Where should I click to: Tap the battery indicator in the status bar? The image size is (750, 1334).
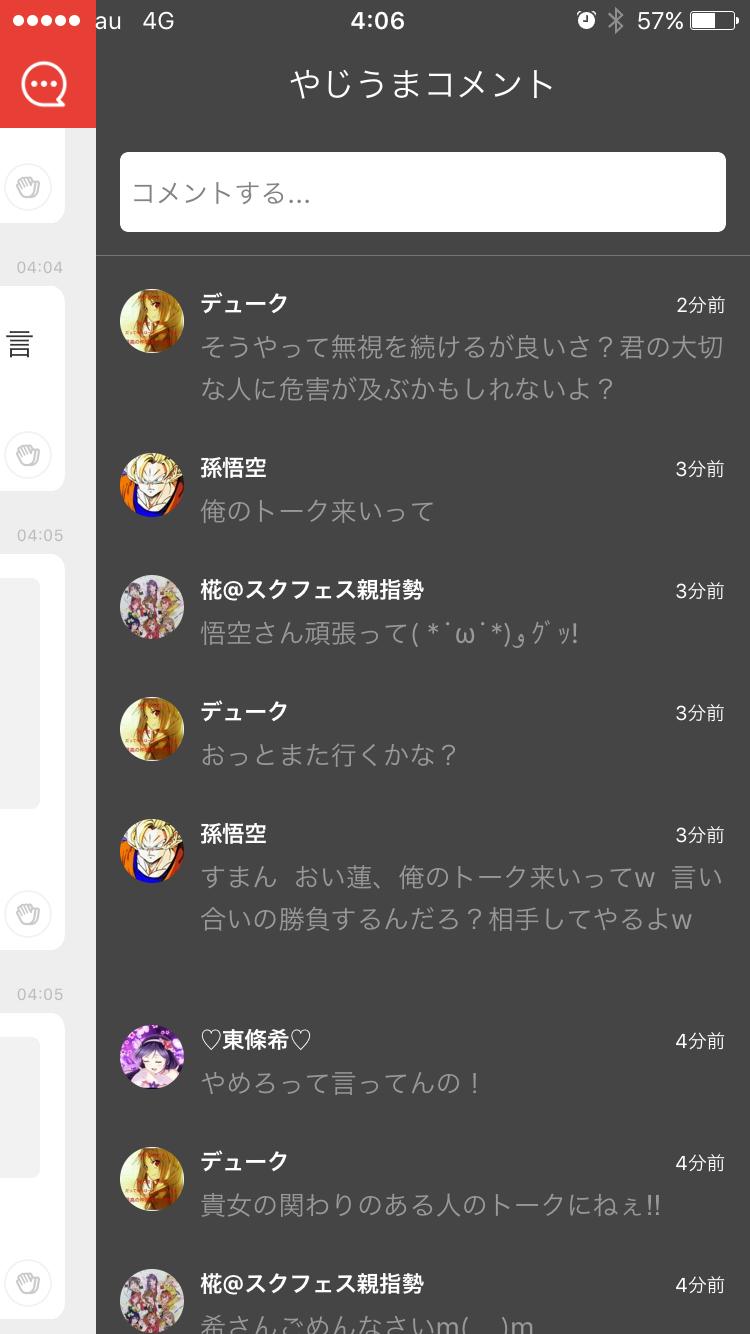pos(712,18)
